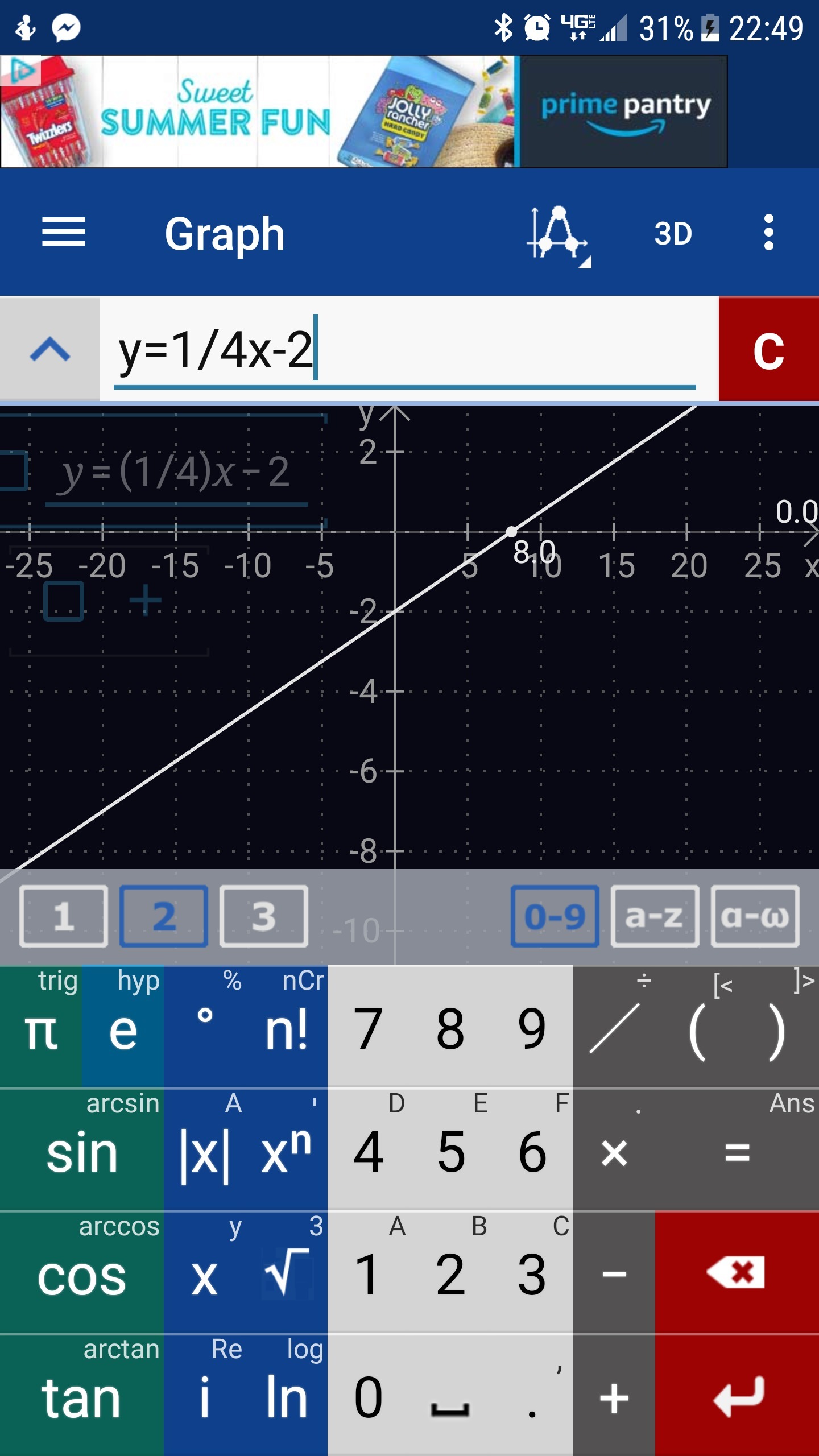819x1456 pixels.
Task: Tap the equation input field
Action: coord(404,350)
